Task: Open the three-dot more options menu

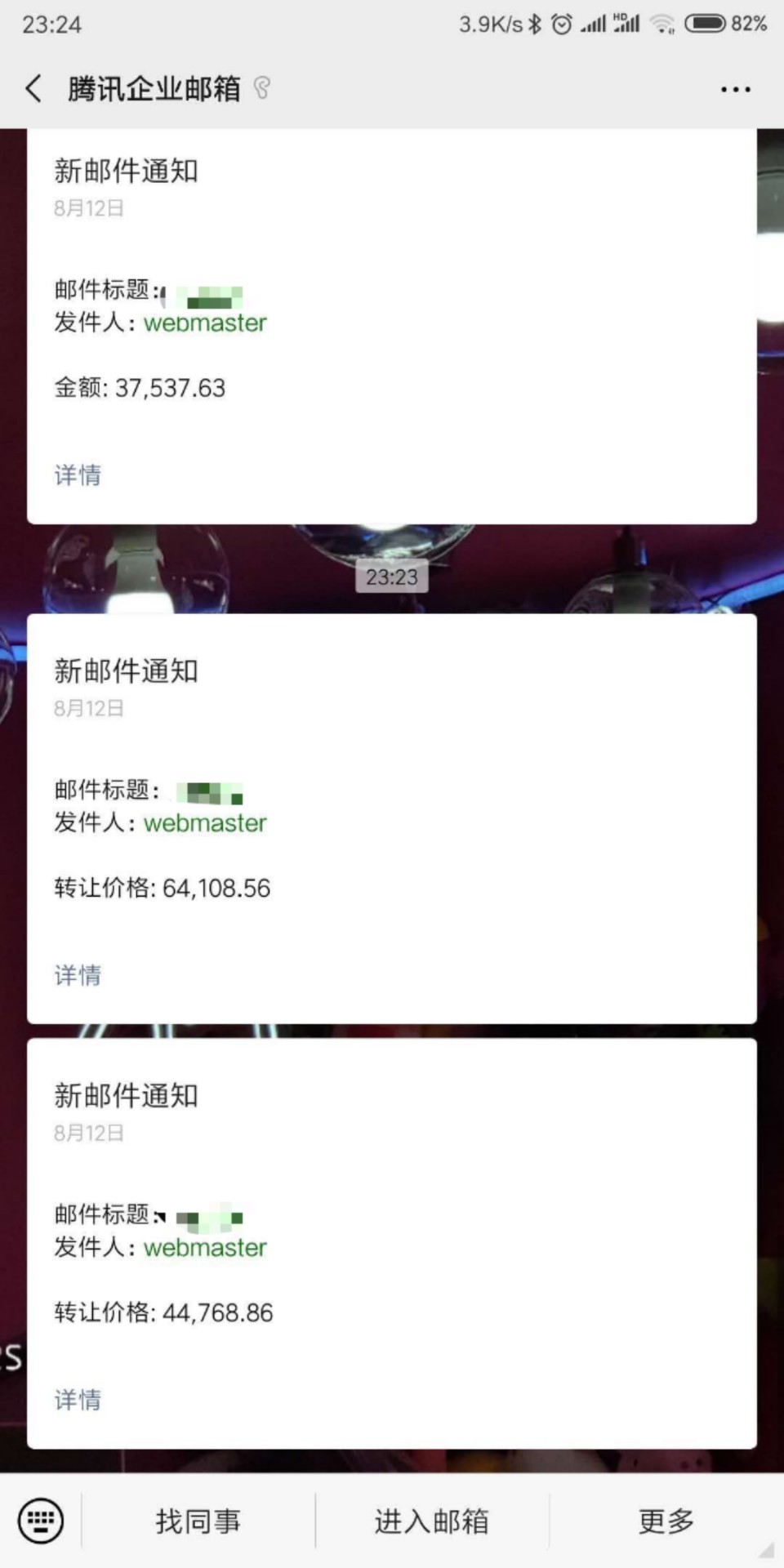Action: [x=735, y=89]
